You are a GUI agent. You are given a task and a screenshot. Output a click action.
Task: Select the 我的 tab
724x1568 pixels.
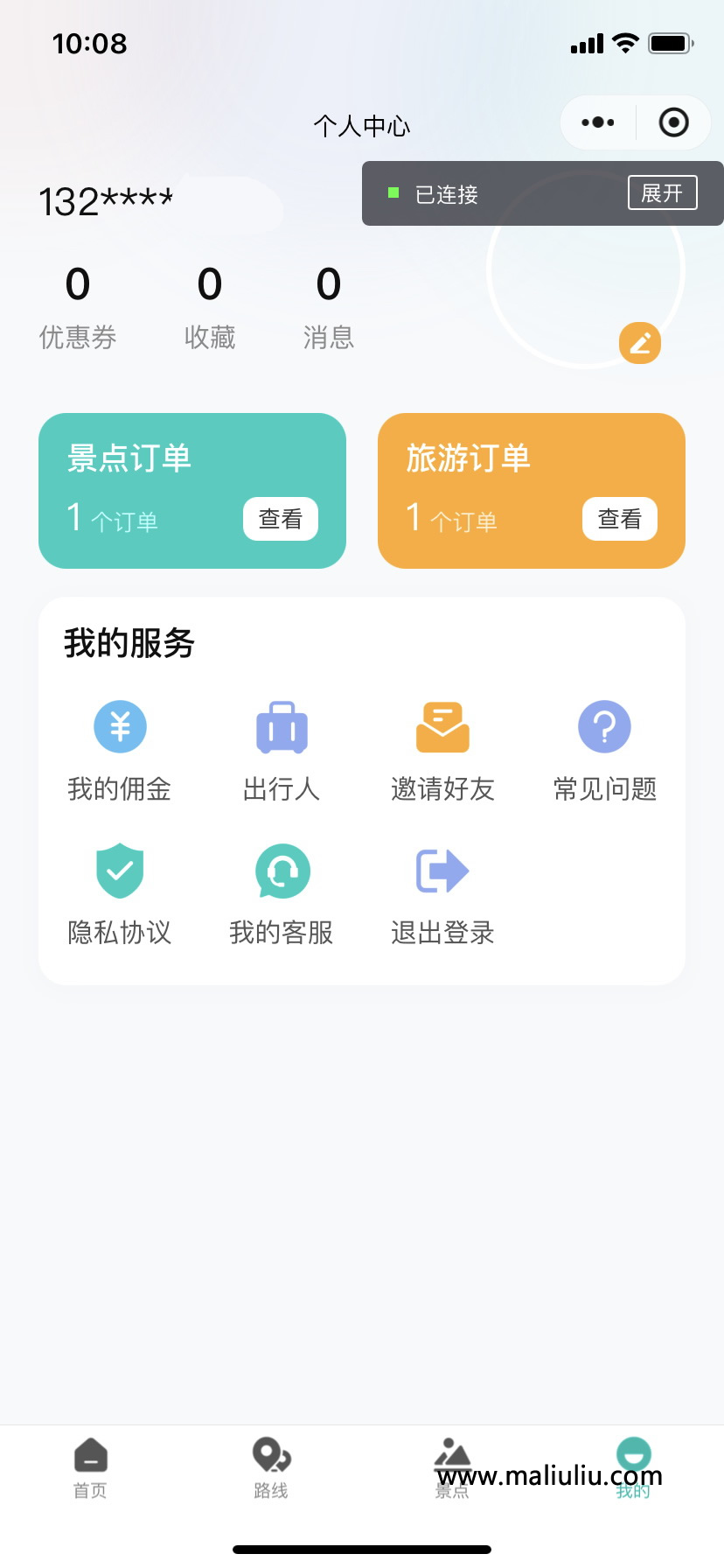tap(633, 1468)
